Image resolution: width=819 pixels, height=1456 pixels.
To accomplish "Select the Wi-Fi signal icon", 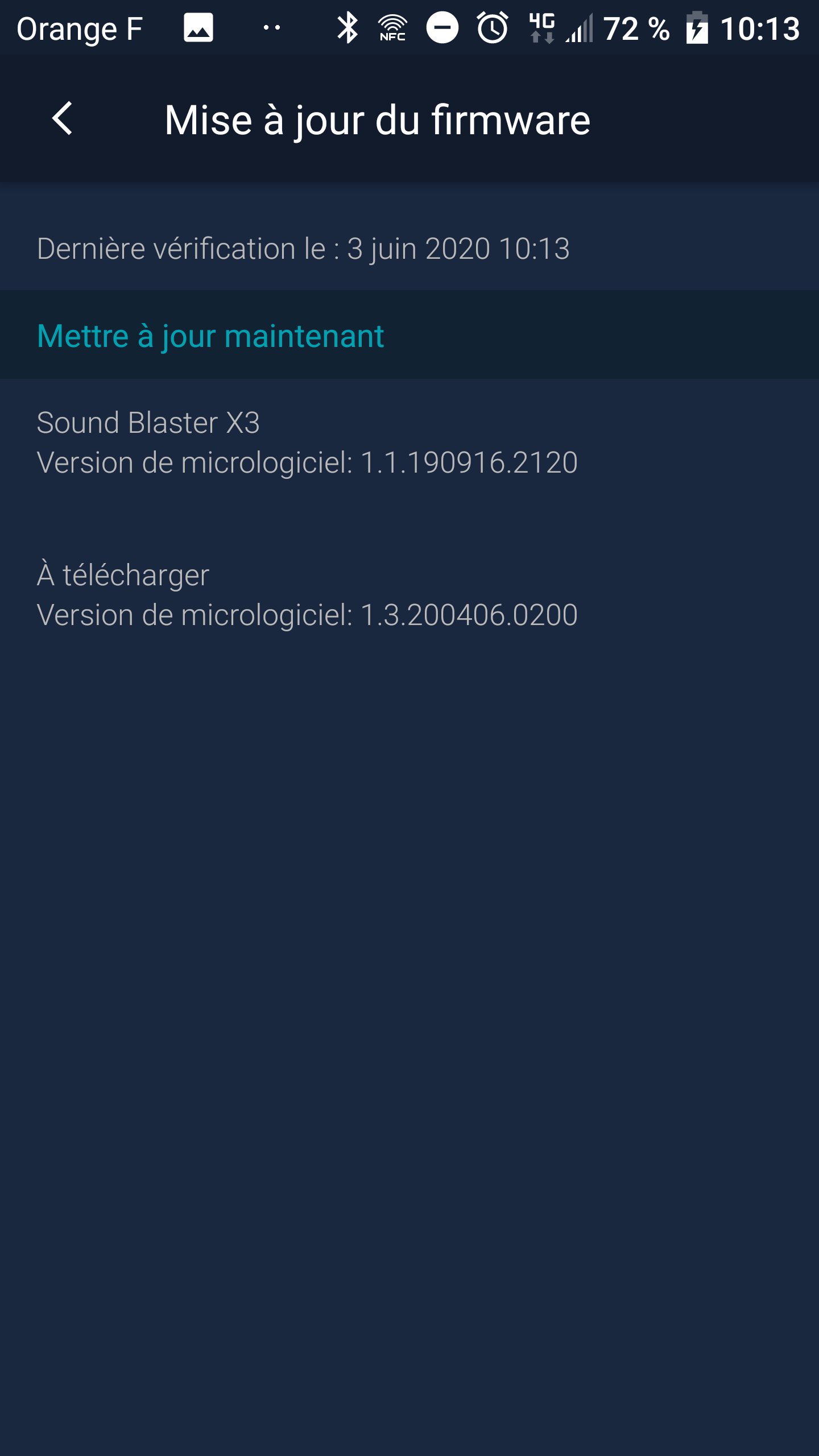I will [x=392, y=23].
